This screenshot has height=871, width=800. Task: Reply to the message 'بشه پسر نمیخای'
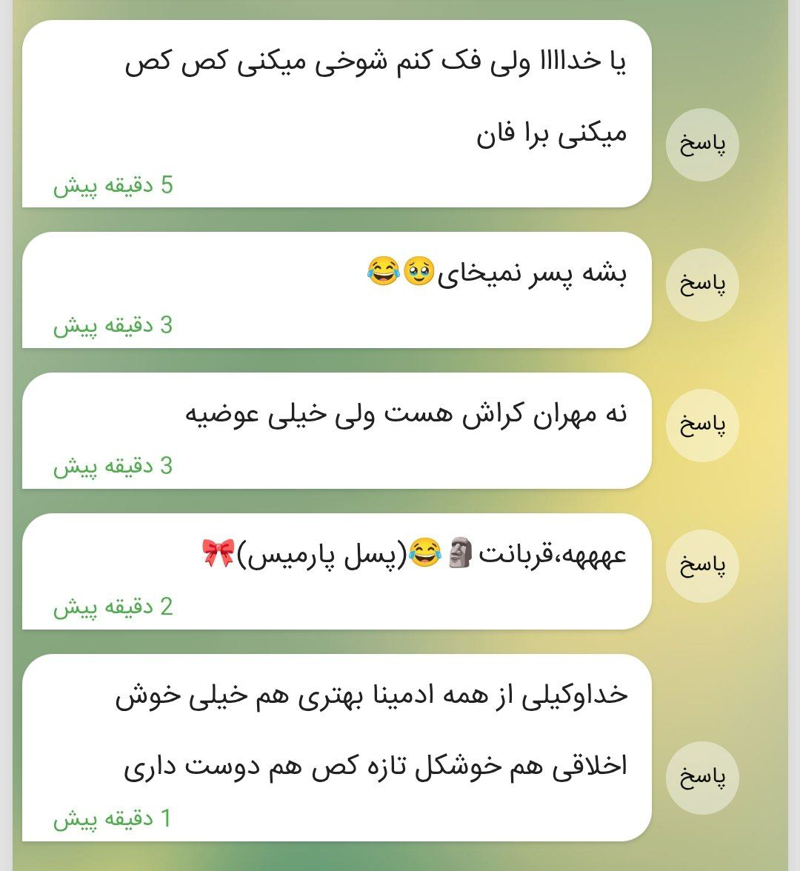click(702, 284)
